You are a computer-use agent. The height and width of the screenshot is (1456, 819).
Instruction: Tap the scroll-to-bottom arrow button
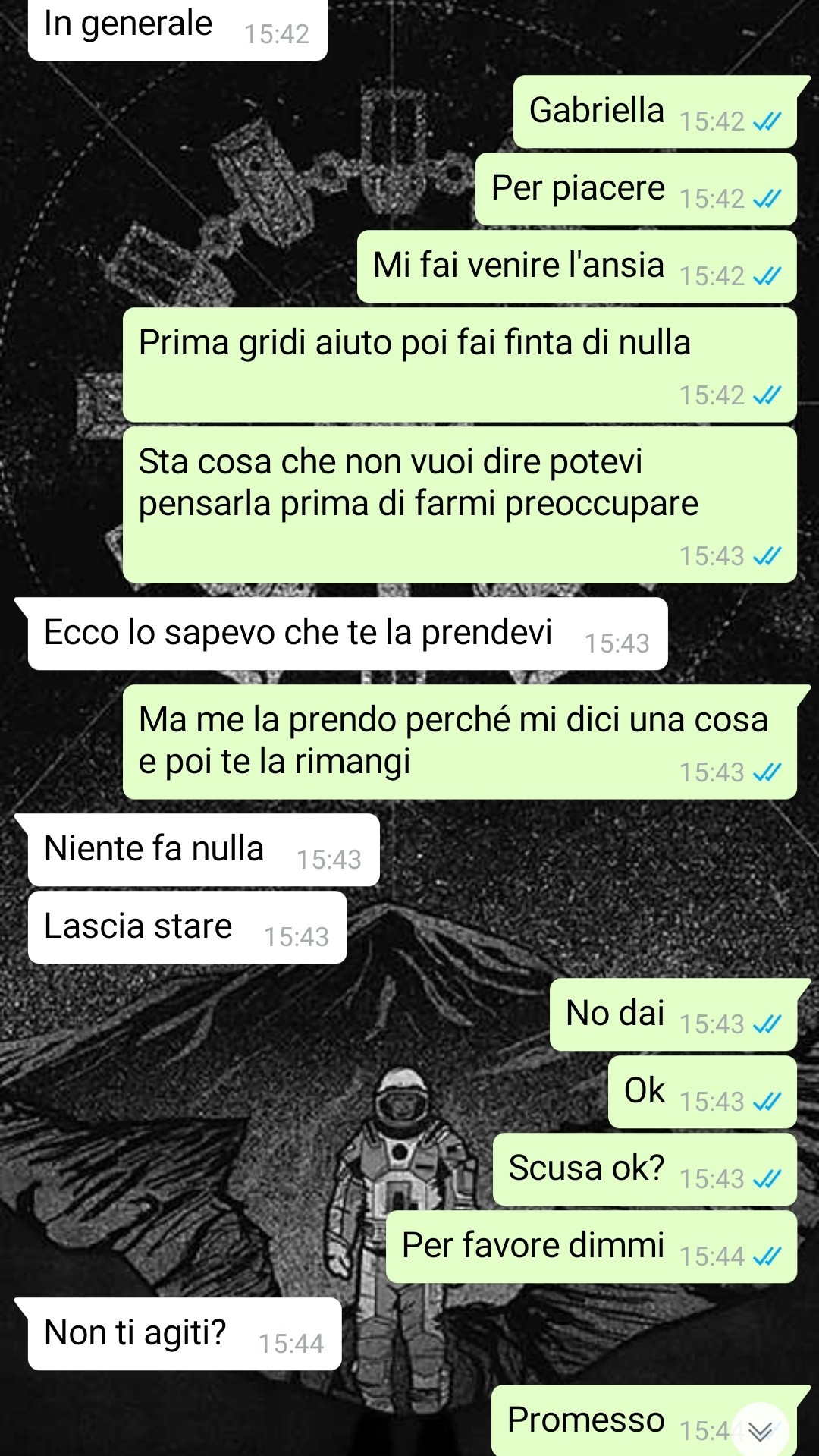[760, 1430]
